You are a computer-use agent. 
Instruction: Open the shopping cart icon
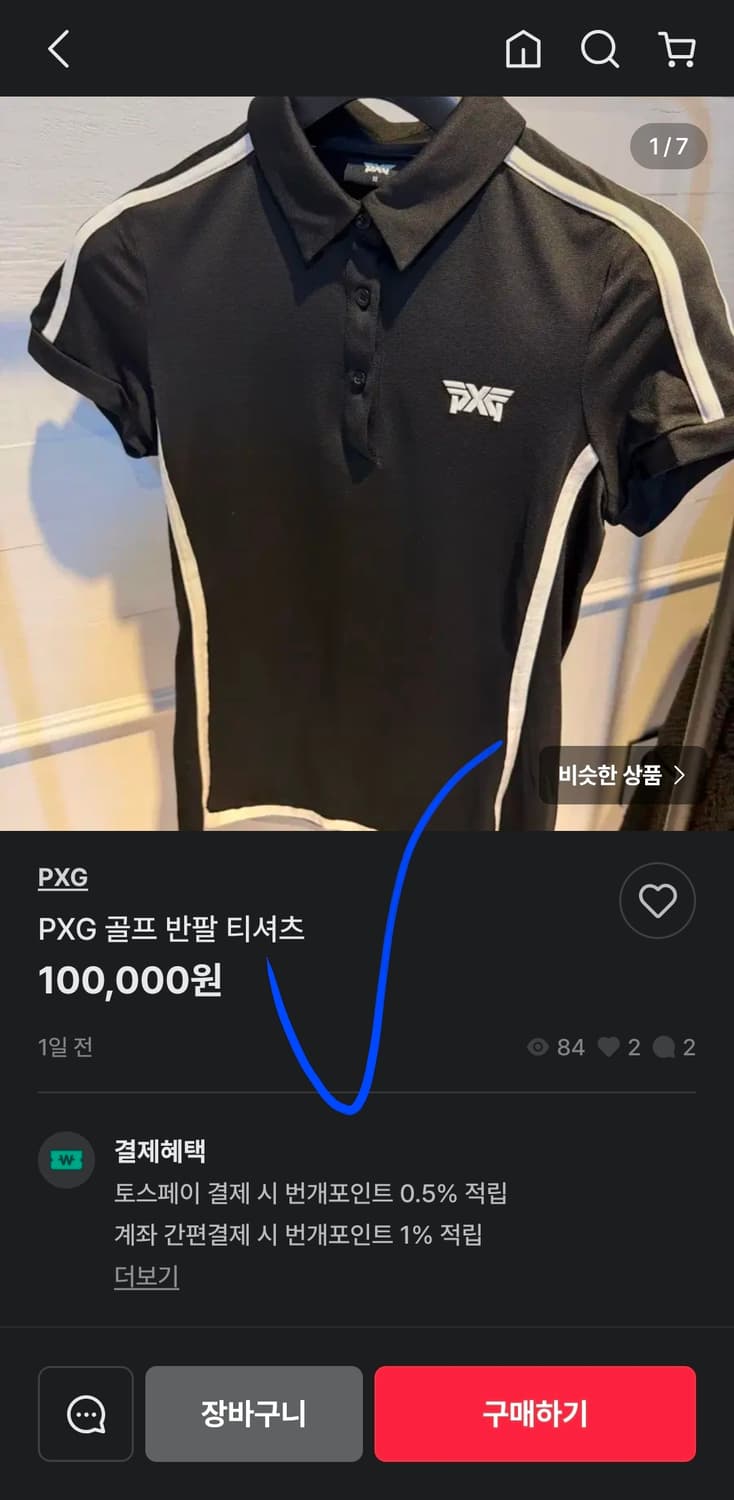(678, 50)
